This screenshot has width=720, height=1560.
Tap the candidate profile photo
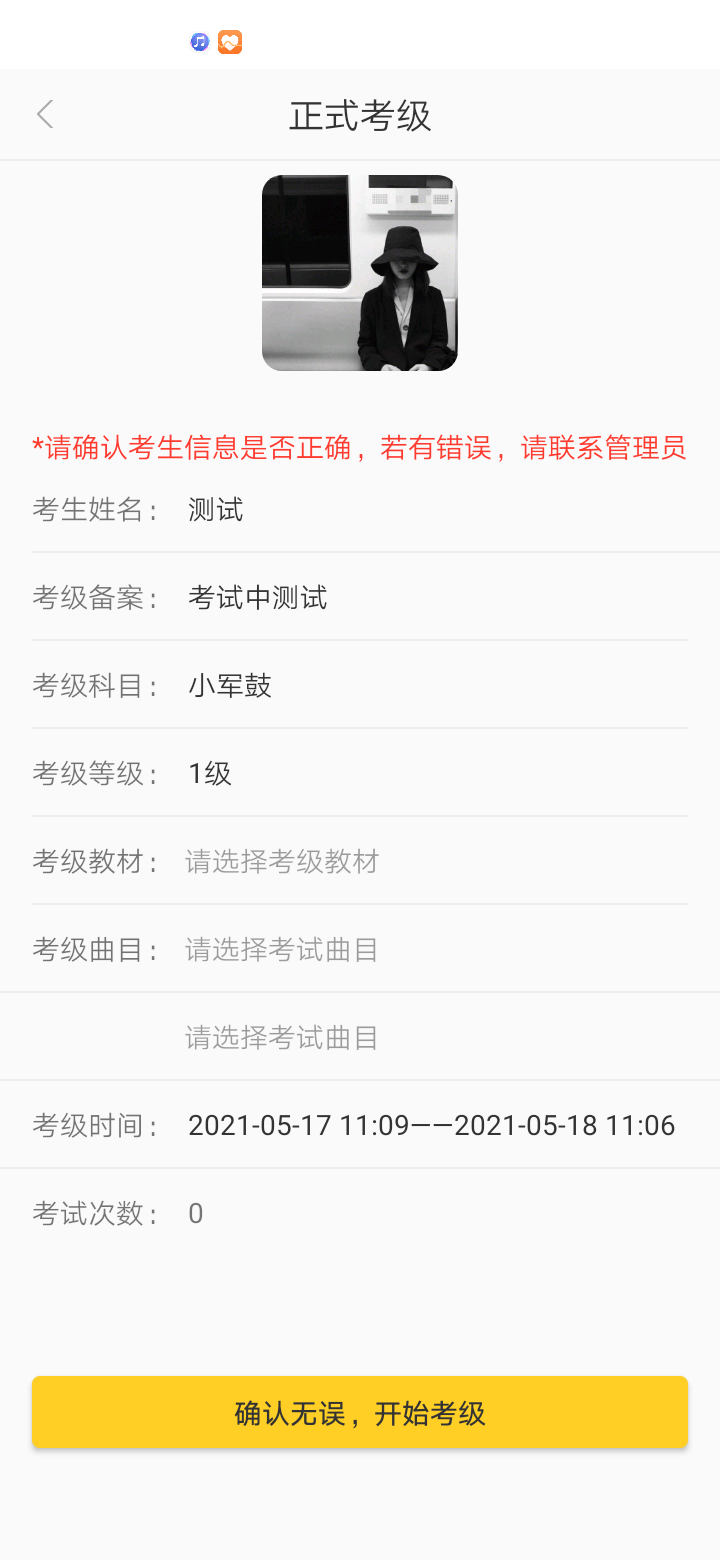click(359, 272)
